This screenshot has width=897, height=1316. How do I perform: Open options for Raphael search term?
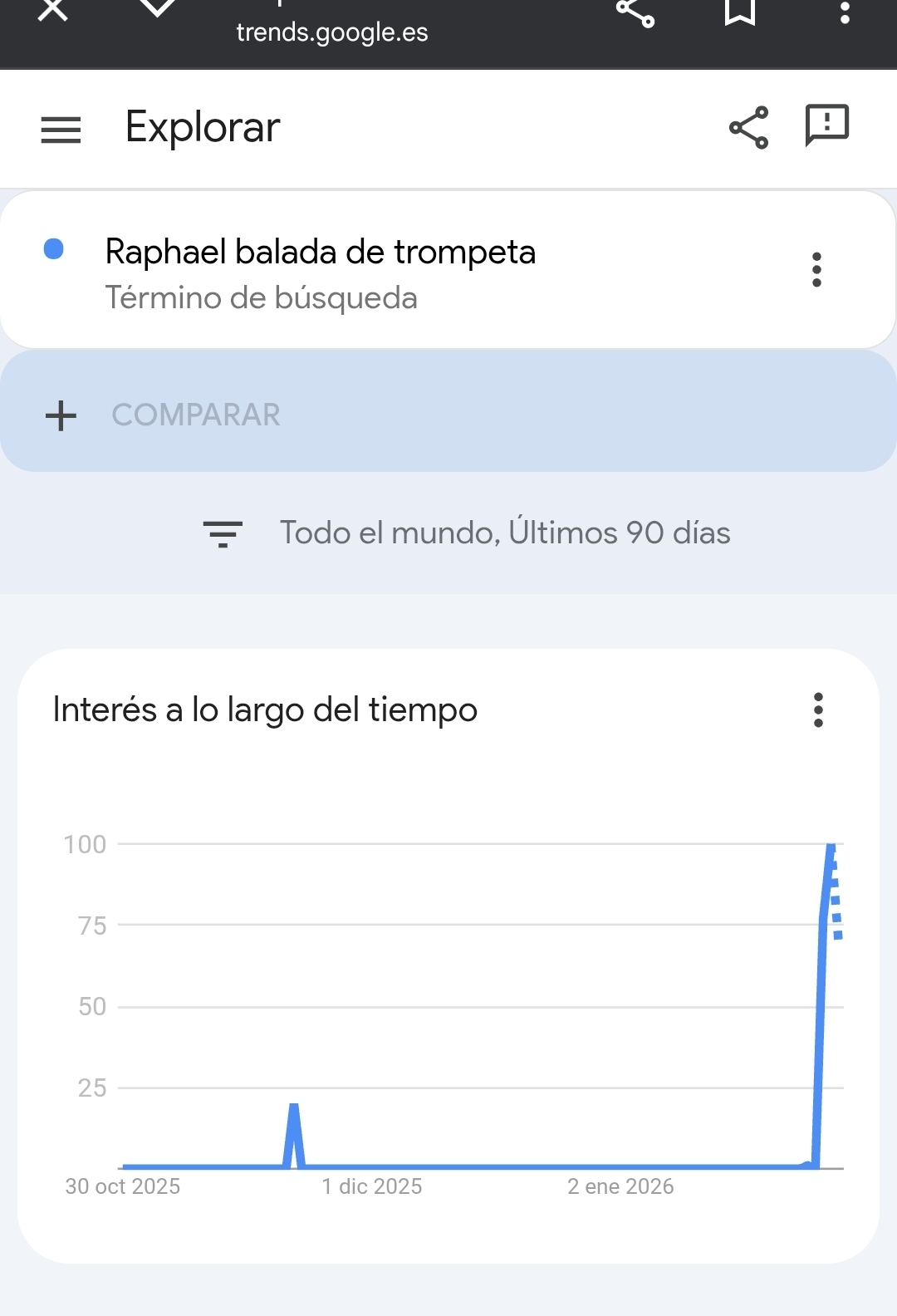(816, 270)
